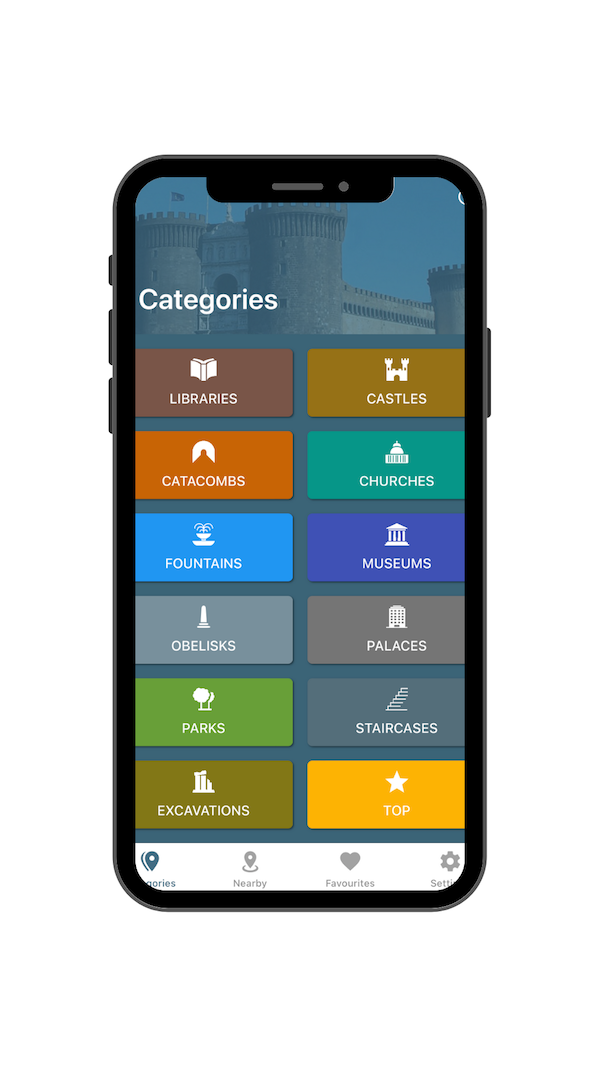Image resolution: width=600 pixels, height=1067 pixels.
Task: Browse the Catacombs category
Action: point(214,465)
